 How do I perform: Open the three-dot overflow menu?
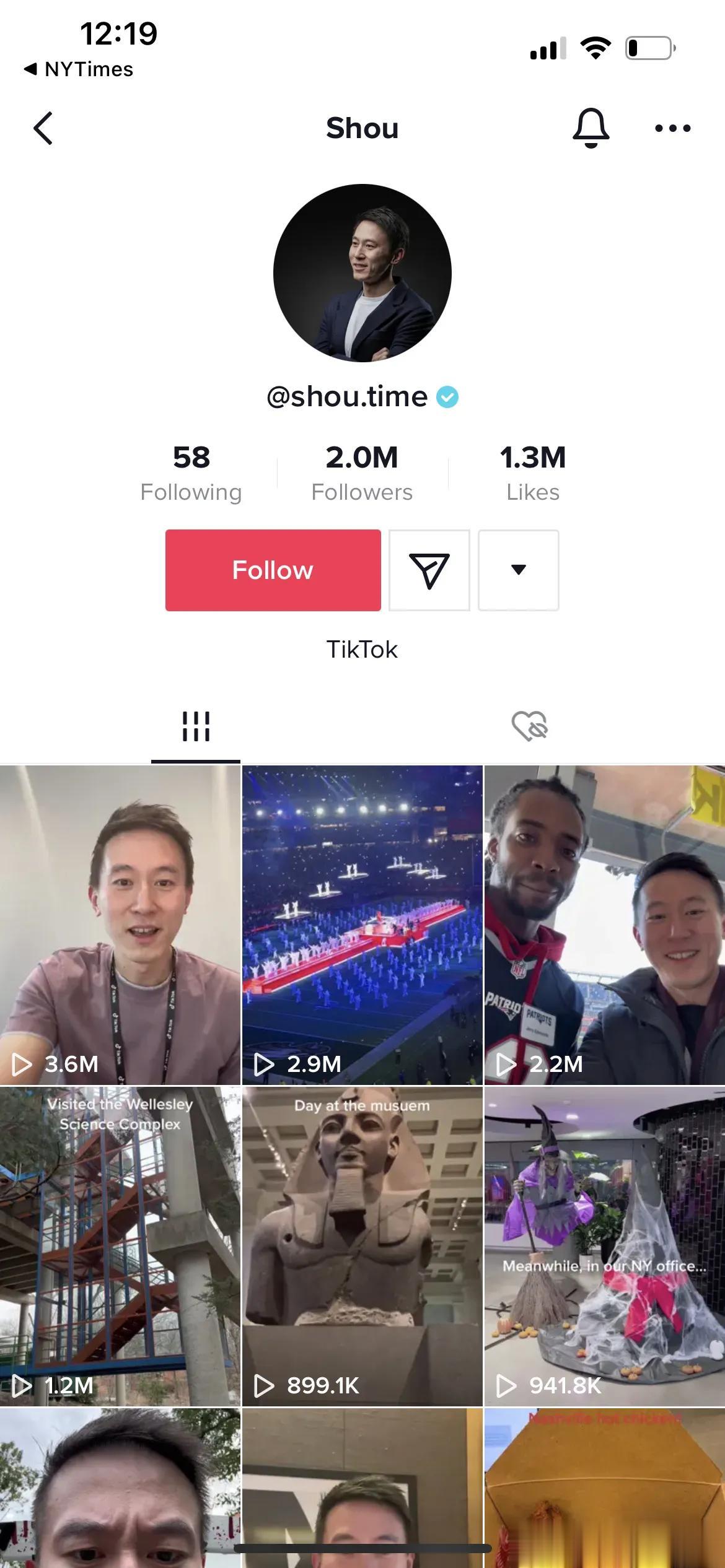[x=672, y=128]
